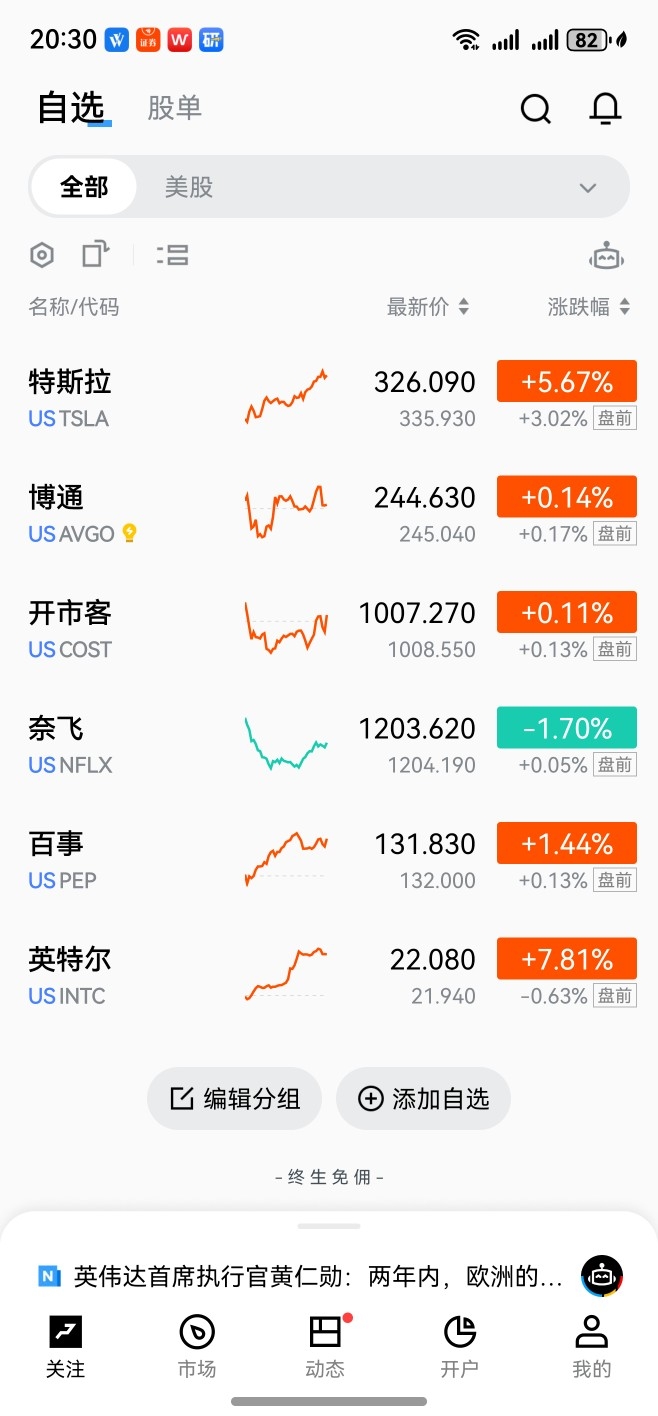Switch to the 动态 tab
658x1416 pixels.
pyautogui.click(x=325, y=1347)
